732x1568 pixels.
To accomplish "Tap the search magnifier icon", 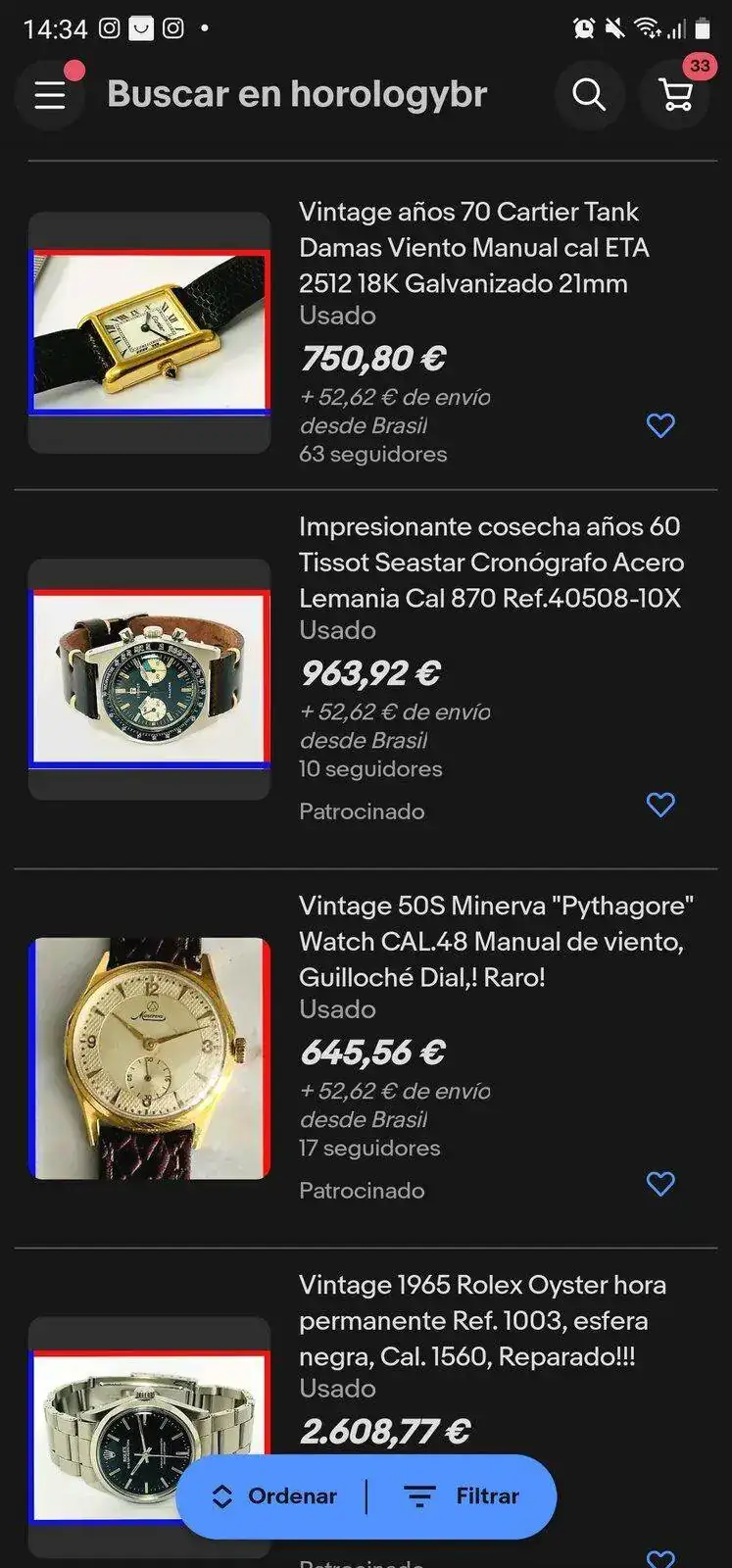I will click(x=589, y=95).
